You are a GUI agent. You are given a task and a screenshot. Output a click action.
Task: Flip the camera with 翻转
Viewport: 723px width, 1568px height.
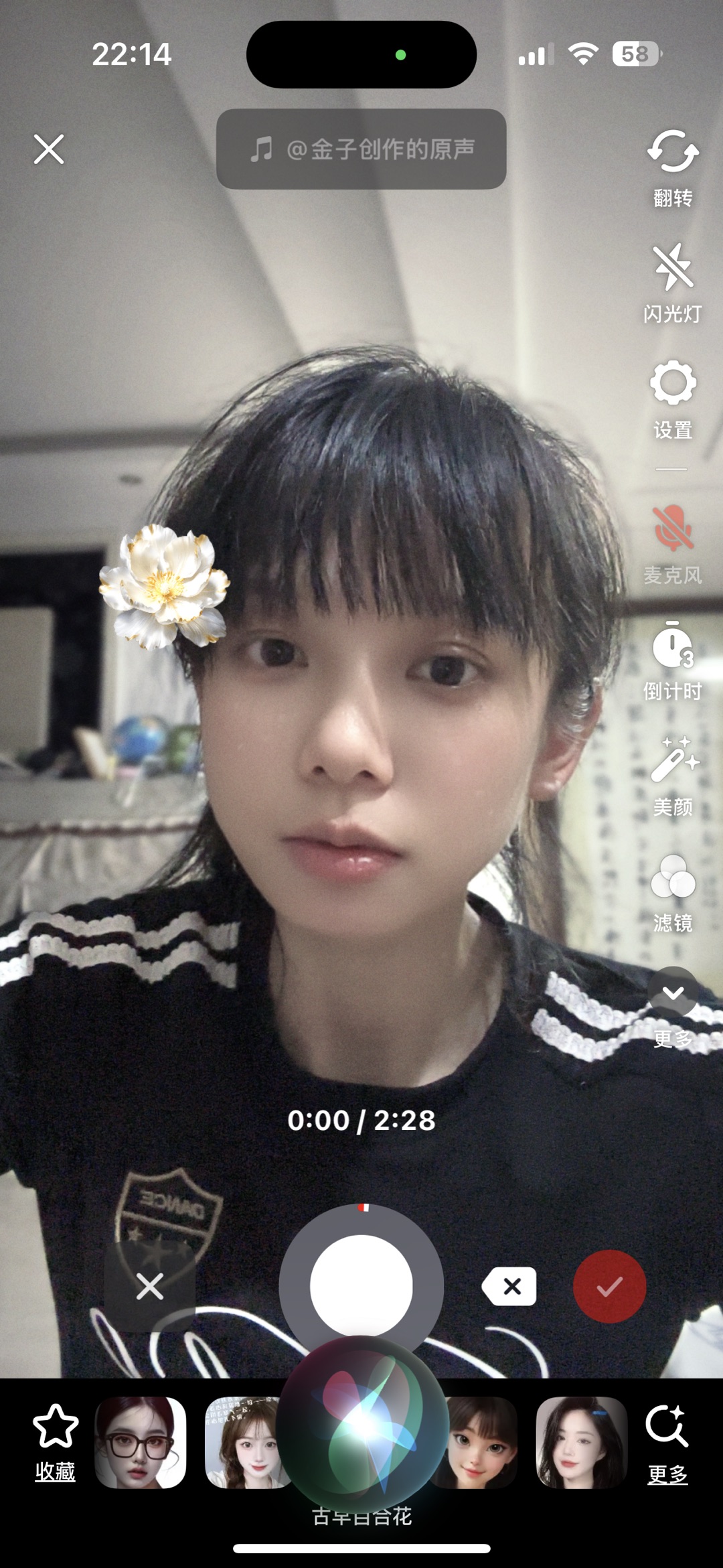pos(672,167)
